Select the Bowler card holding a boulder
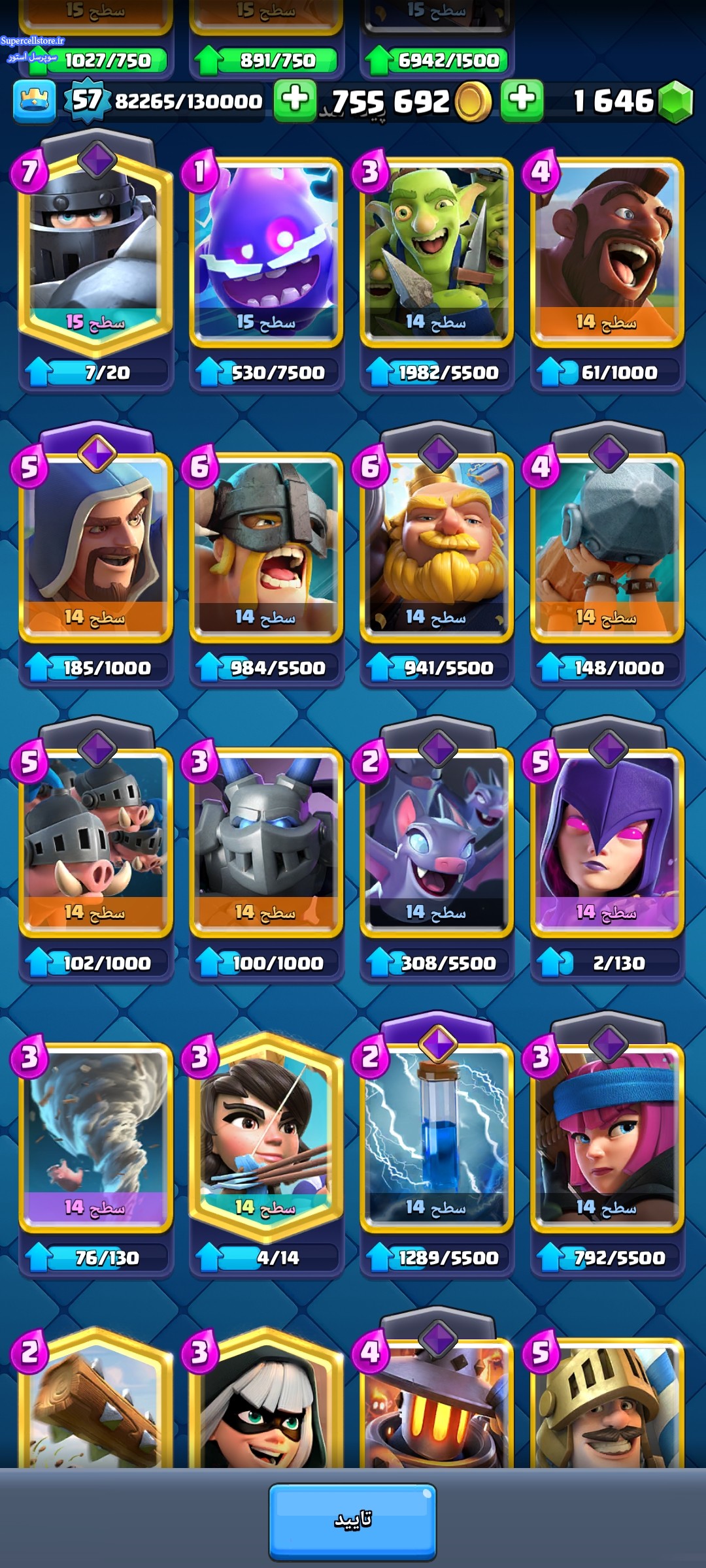 tap(607, 544)
